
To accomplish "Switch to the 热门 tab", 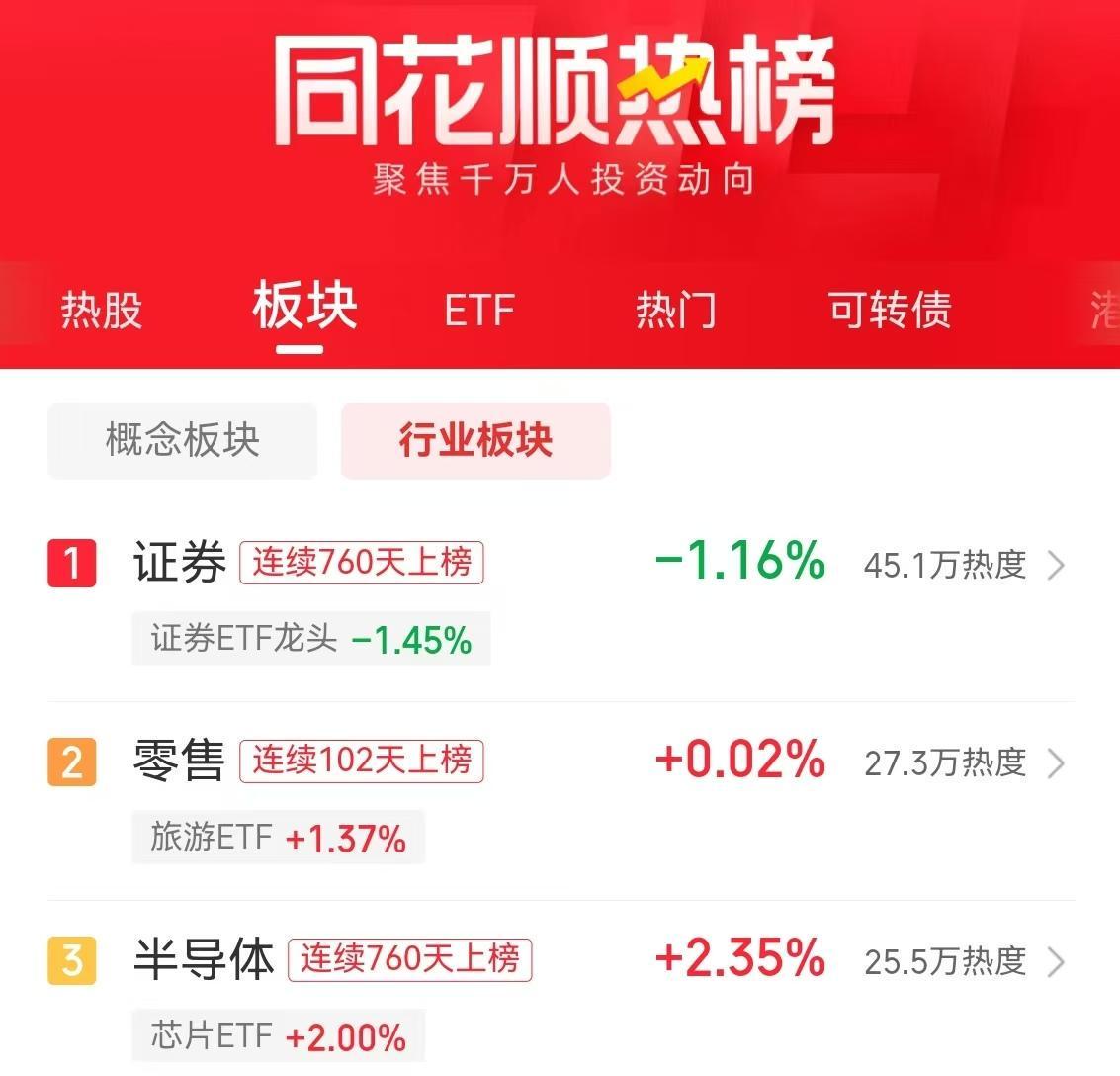I will point(675,311).
